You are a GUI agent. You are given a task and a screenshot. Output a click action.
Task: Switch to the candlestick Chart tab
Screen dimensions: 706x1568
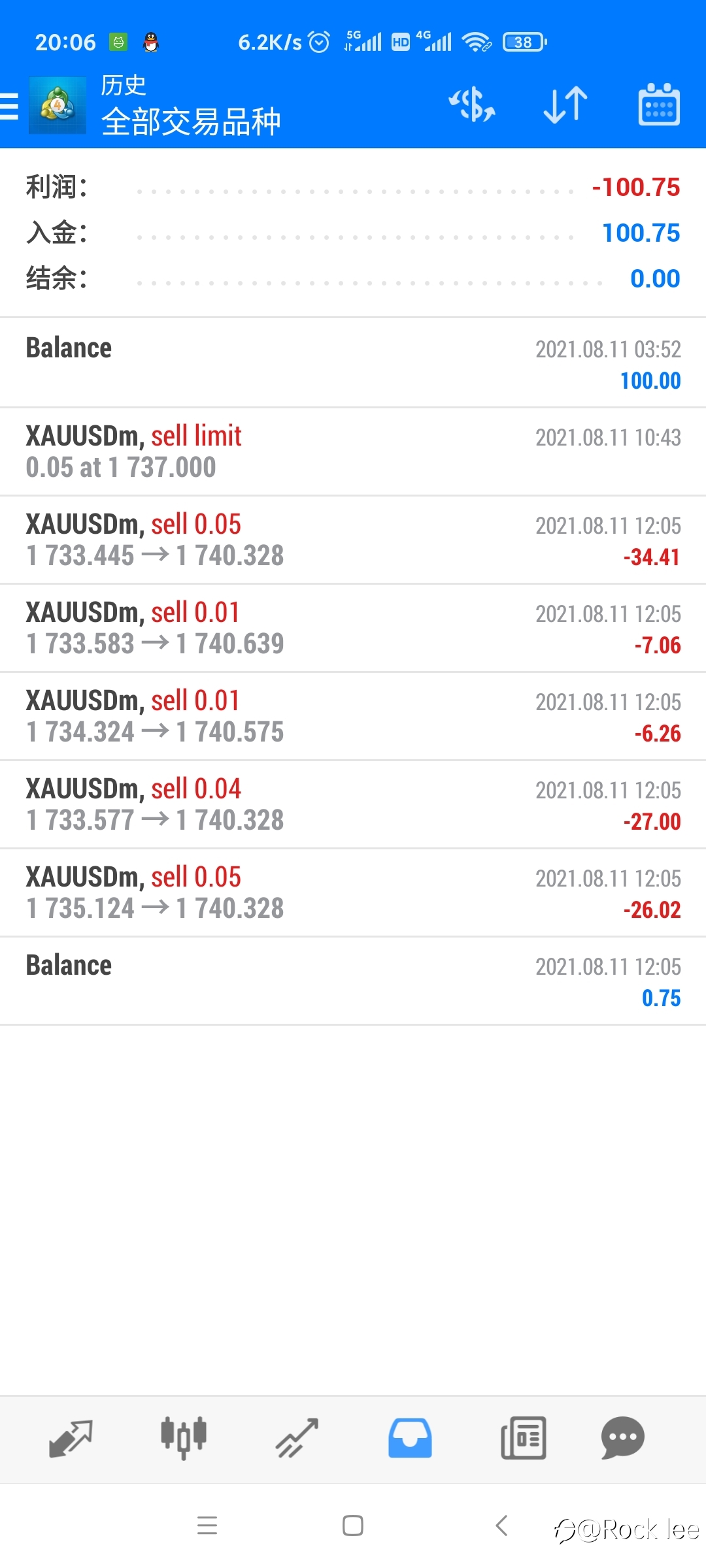(x=184, y=1439)
